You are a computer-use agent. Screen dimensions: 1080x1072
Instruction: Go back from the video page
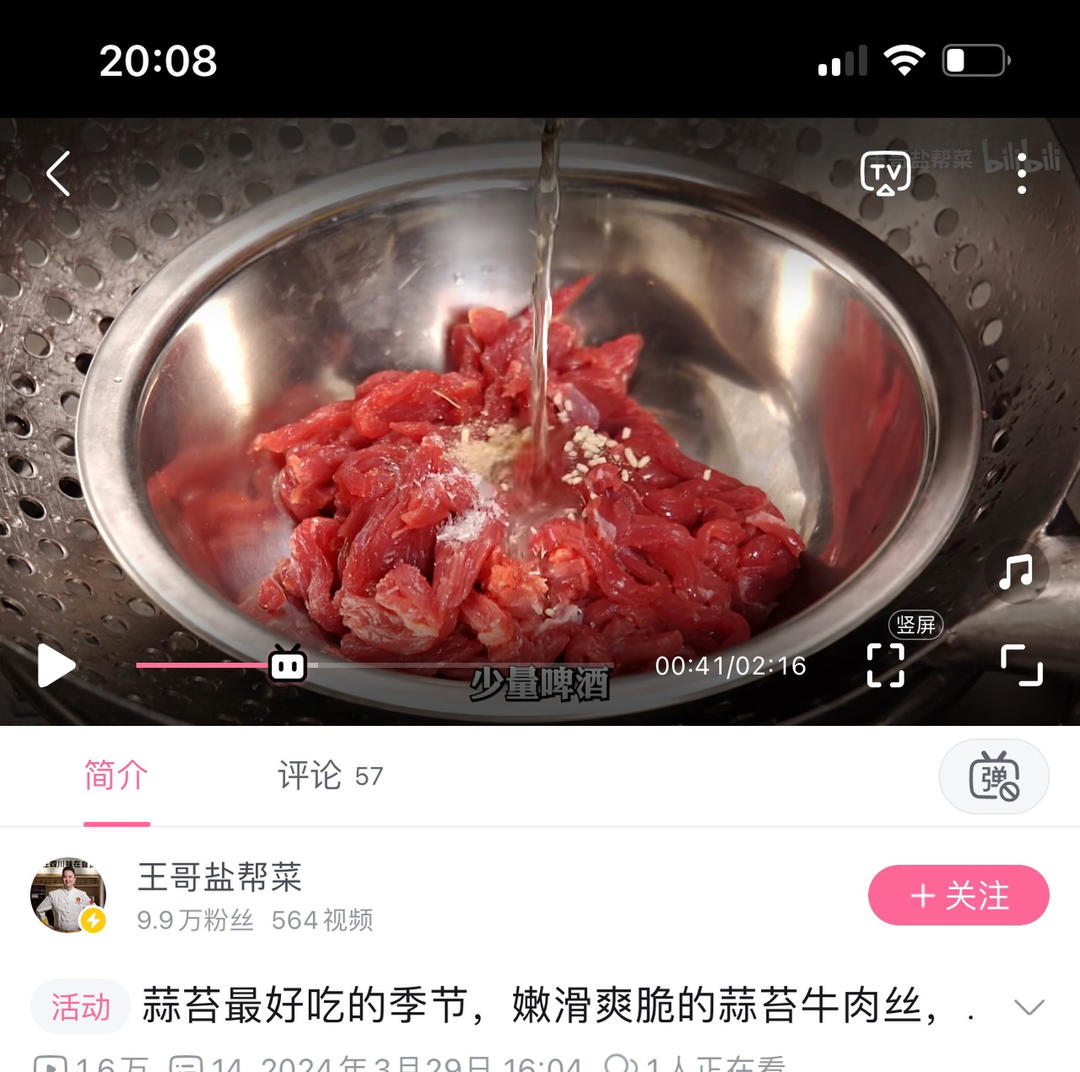coord(58,174)
